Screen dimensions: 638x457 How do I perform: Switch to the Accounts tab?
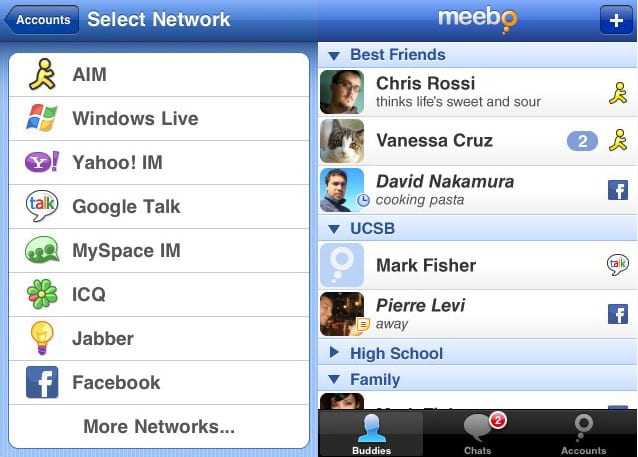(x=583, y=434)
